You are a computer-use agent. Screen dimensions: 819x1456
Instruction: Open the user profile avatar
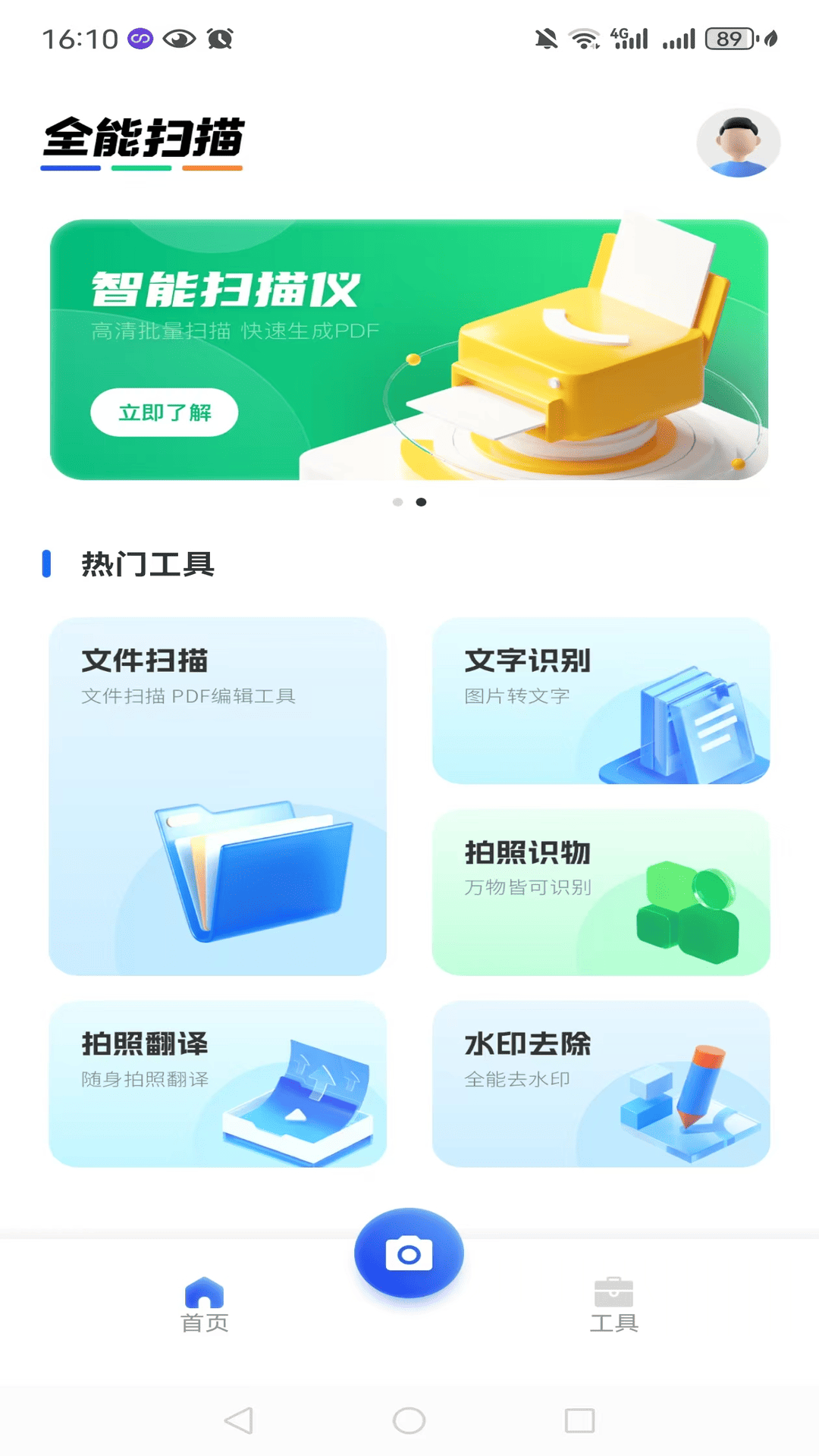pyautogui.click(x=736, y=143)
